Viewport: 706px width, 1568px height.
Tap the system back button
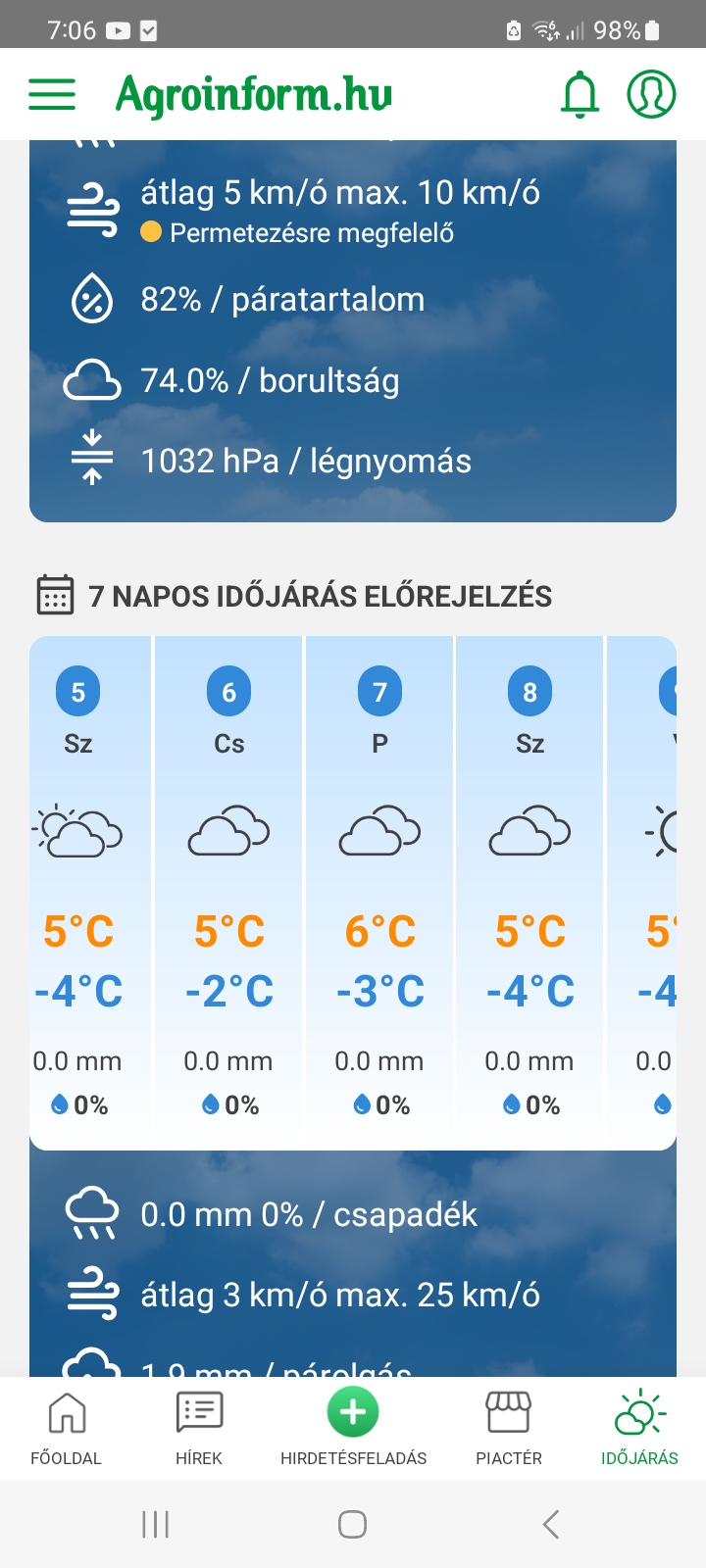coord(551,1524)
